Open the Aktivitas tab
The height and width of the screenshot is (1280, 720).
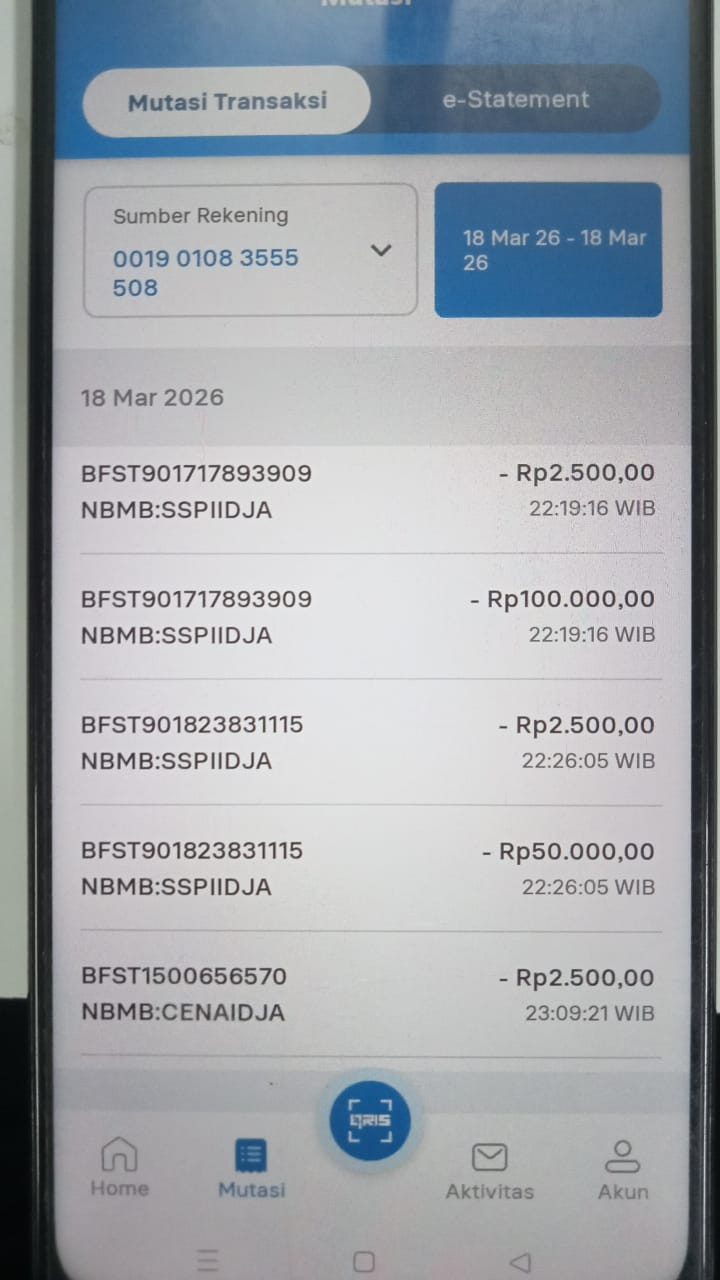(489, 1171)
